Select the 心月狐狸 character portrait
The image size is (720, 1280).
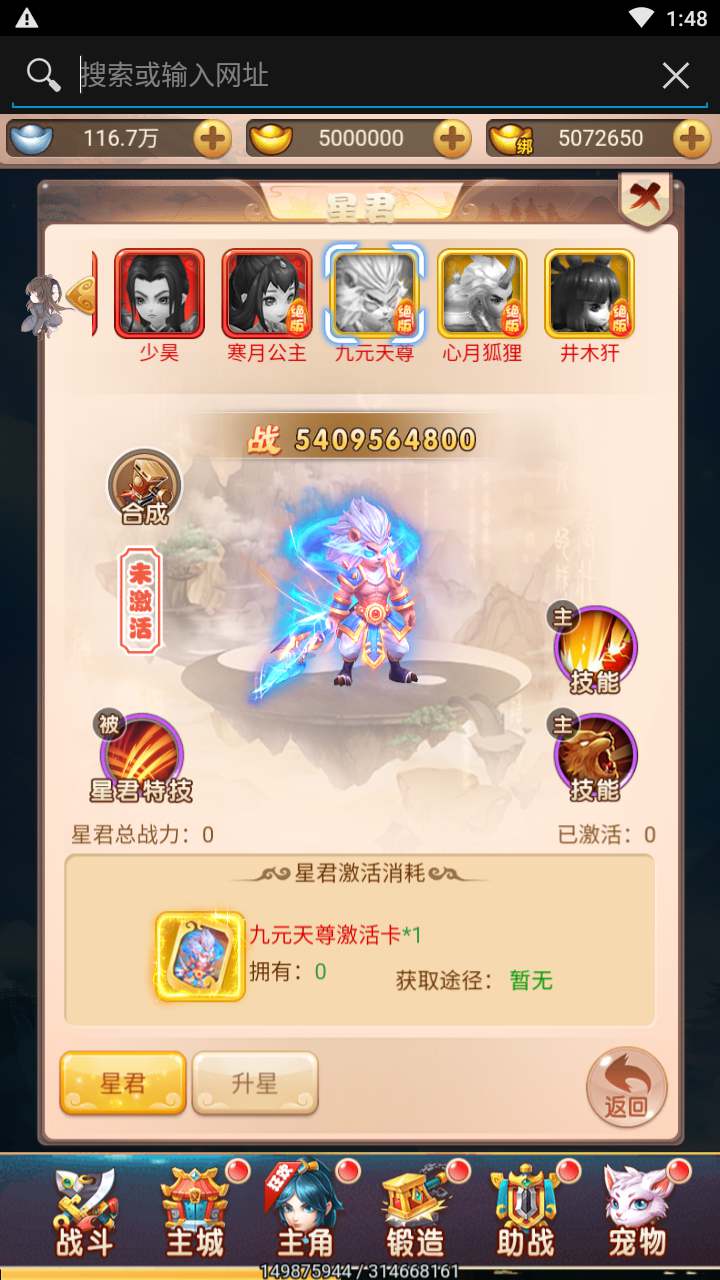(x=482, y=293)
